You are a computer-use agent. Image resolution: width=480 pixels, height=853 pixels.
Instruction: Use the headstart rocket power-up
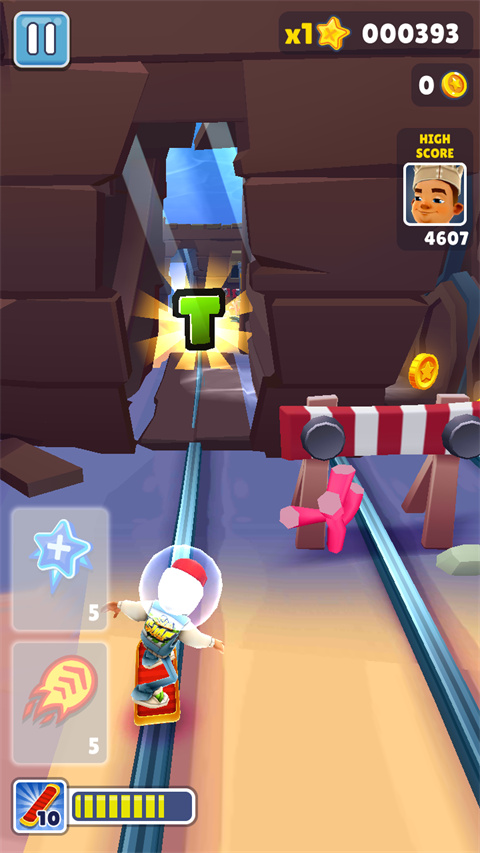[60, 703]
